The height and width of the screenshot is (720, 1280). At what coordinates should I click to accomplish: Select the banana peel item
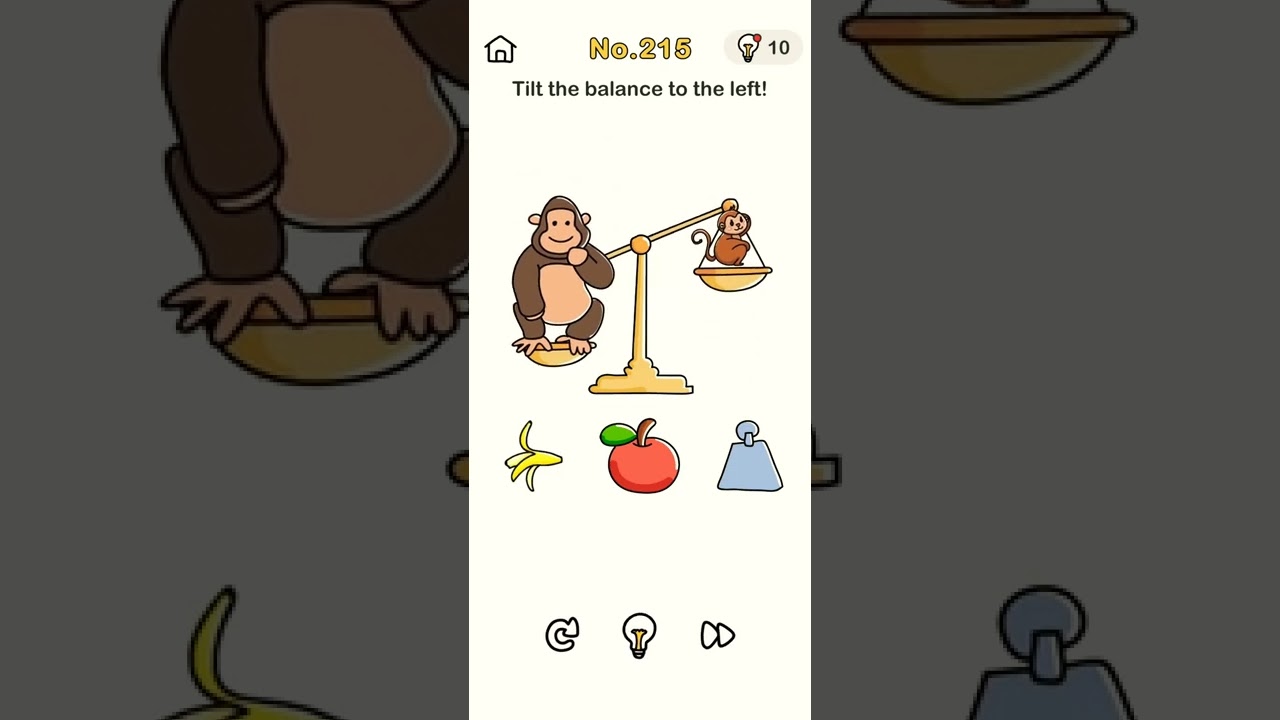[532, 457]
